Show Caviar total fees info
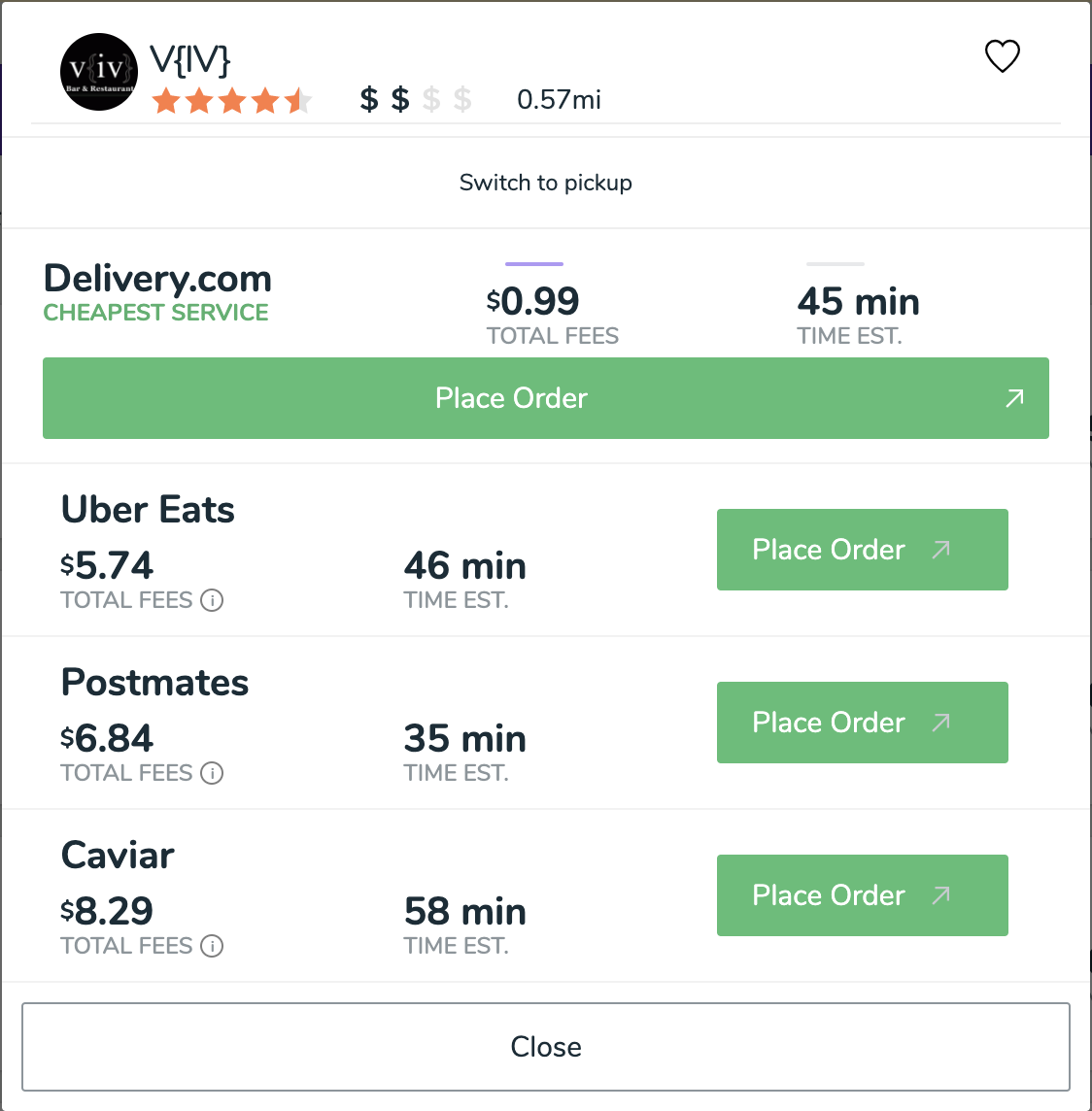This screenshot has height=1111, width=1092. click(x=212, y=946)
